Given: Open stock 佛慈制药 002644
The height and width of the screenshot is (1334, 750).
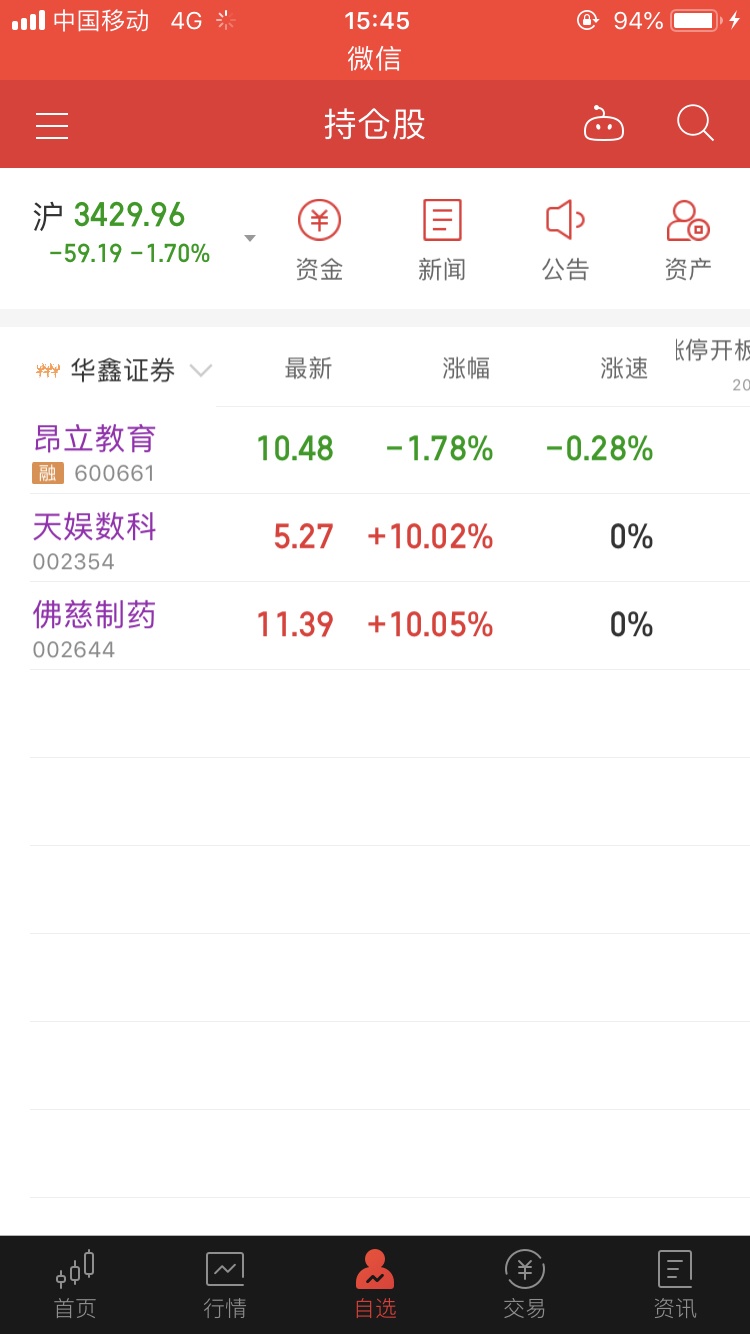Looking at the screenshot, I should click(x=390, y=626).
